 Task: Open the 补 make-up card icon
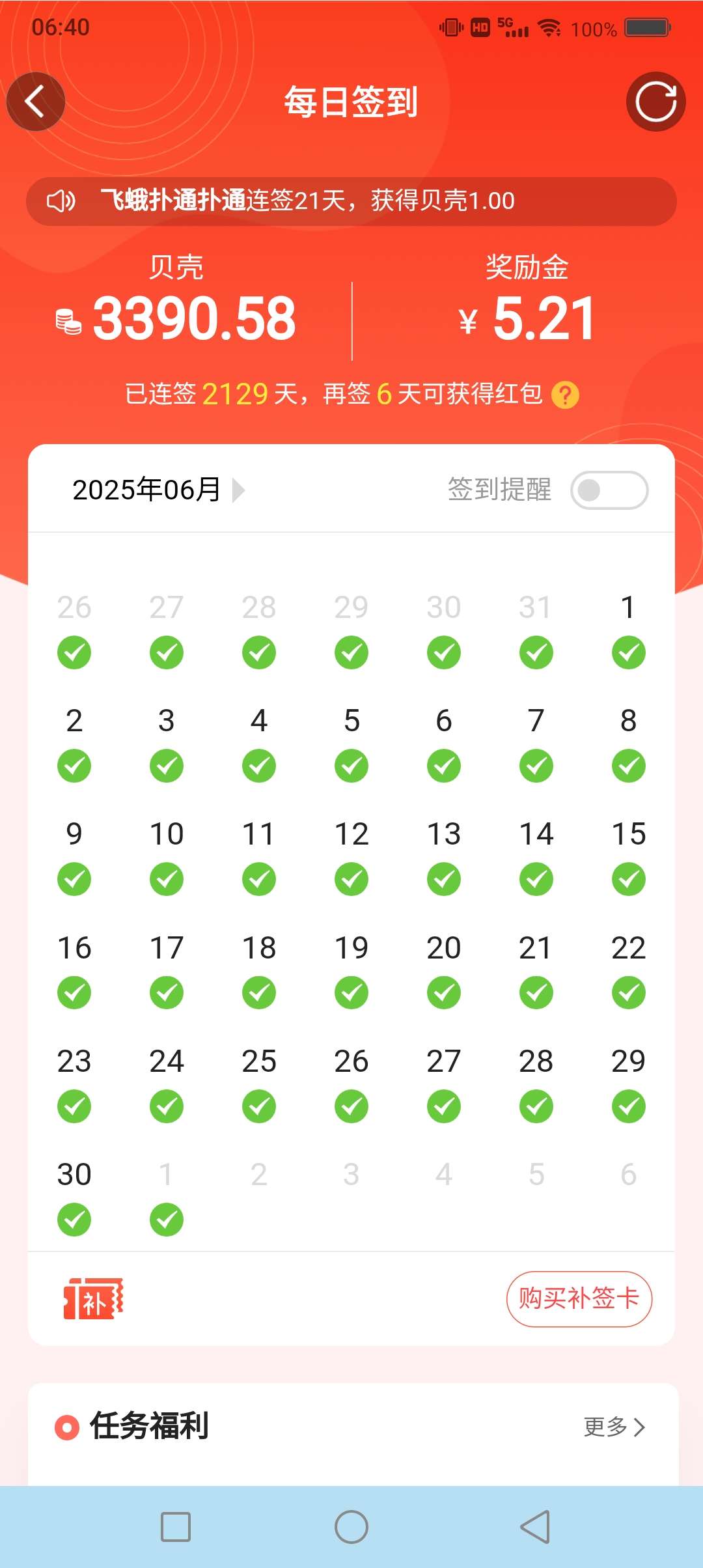point(93,1298)
